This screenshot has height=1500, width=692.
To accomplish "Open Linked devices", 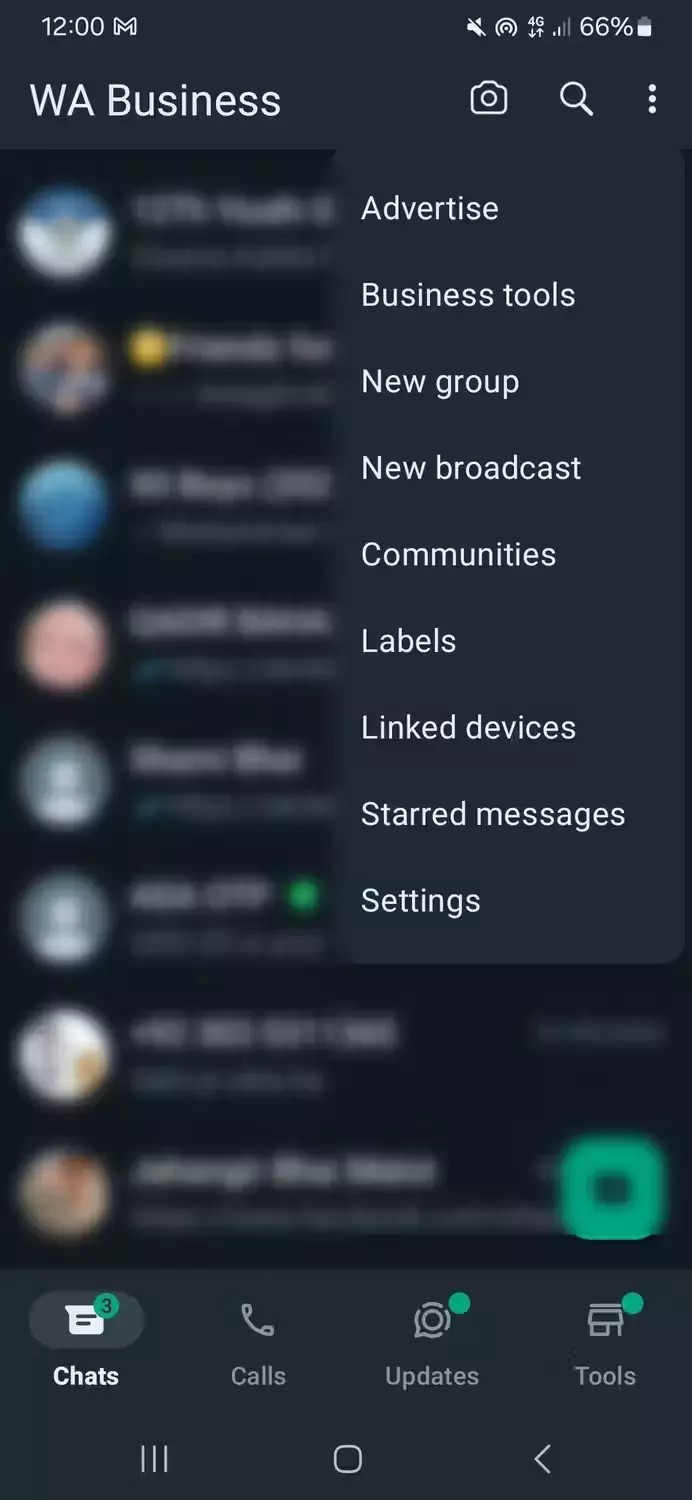I will [x=468, y=728].
